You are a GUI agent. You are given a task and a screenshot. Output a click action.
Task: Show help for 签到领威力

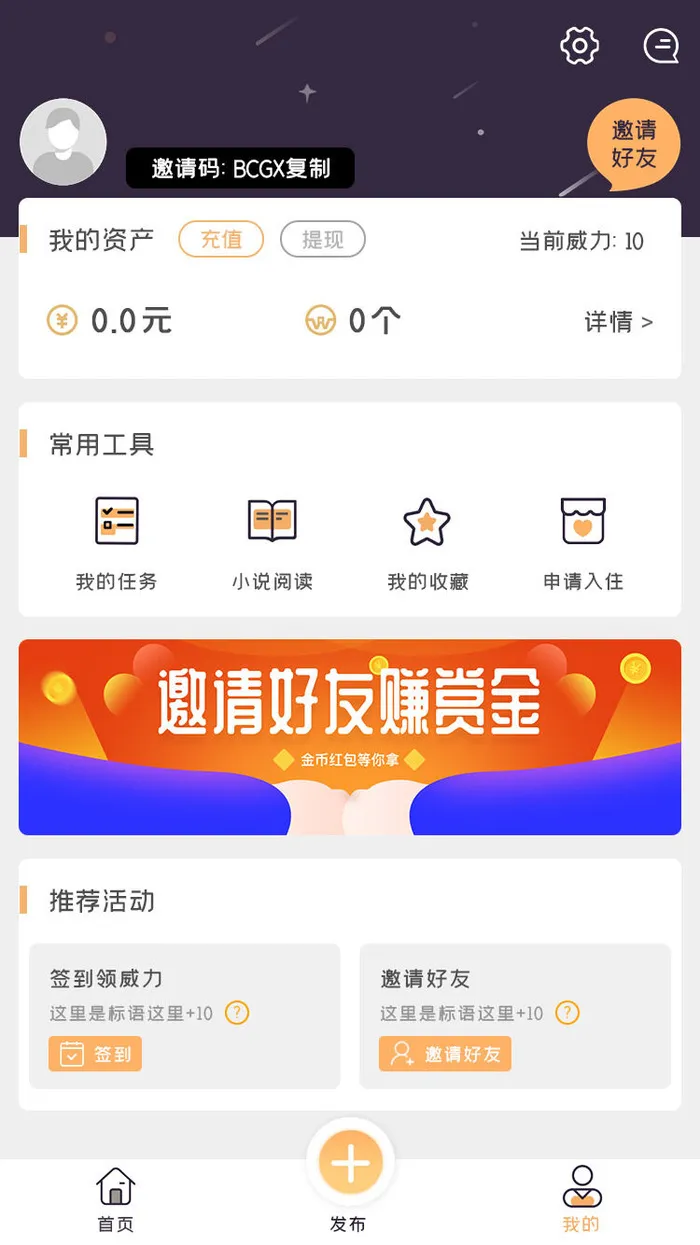237,1013
